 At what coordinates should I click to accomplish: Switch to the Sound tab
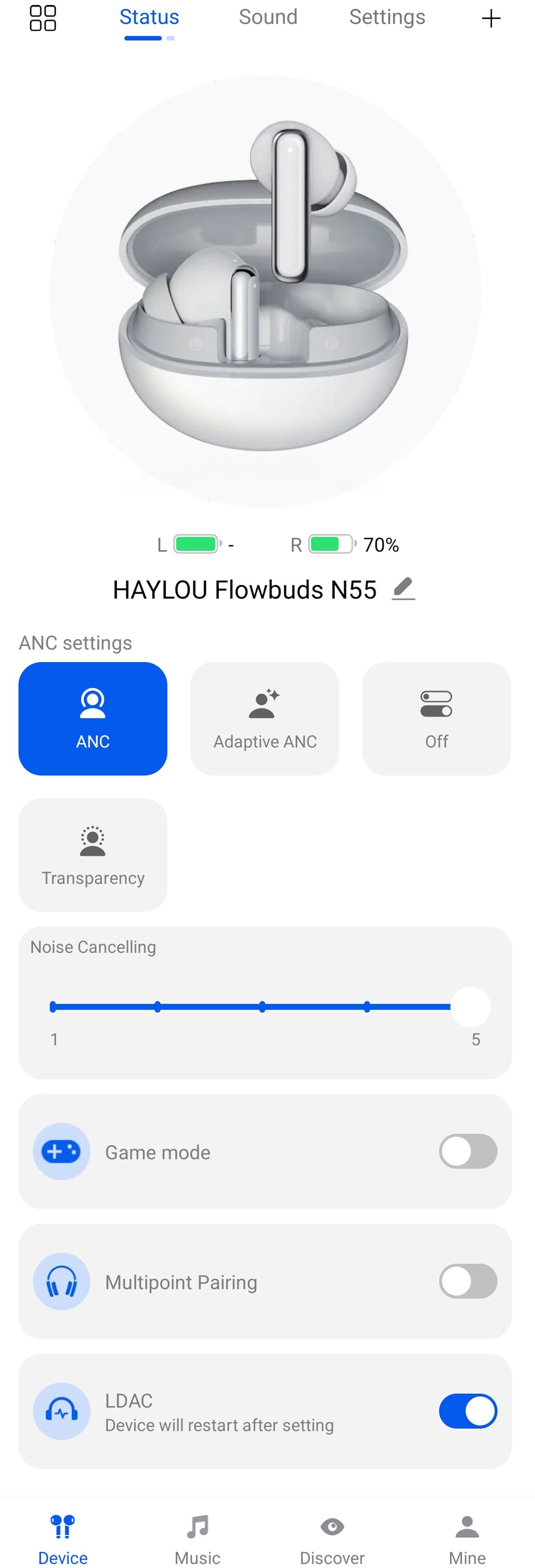268,17
